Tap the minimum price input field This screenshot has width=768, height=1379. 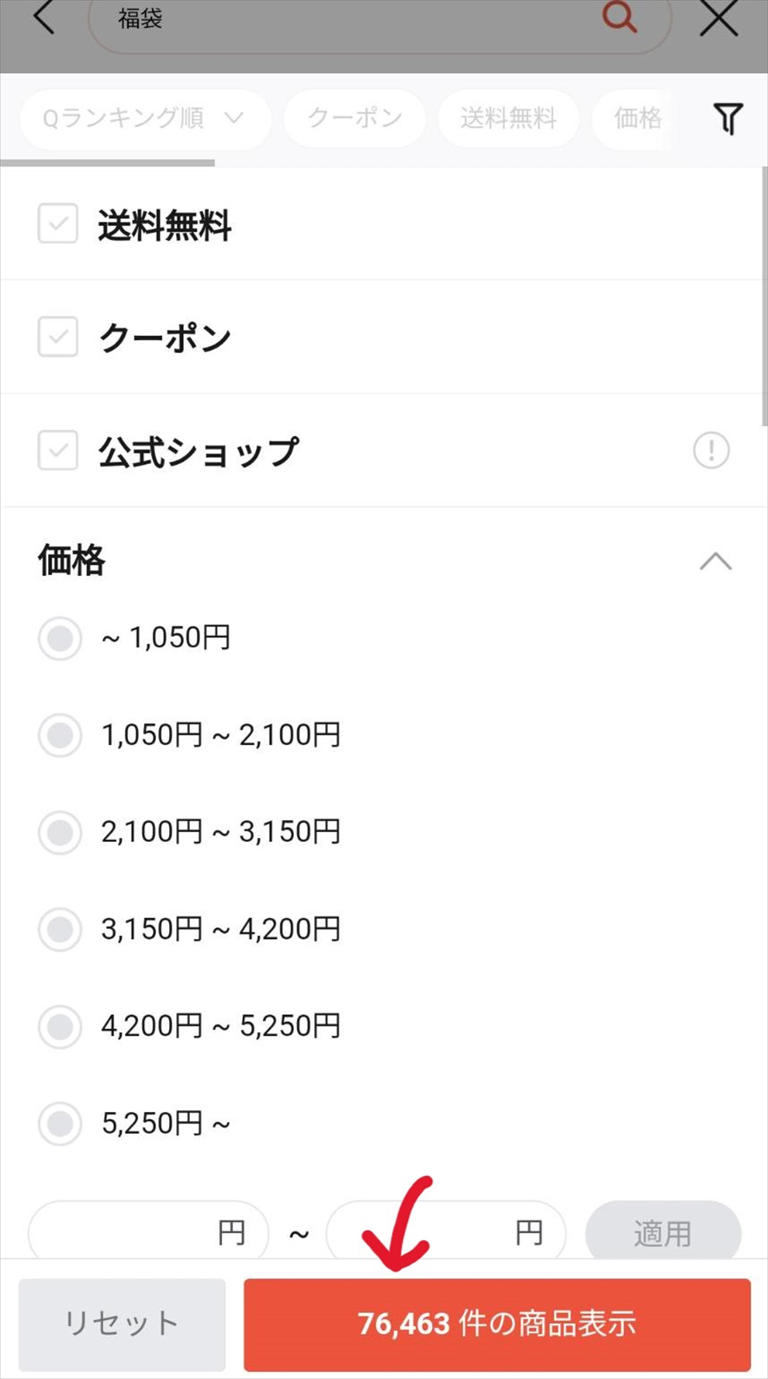click(150, 1232)
